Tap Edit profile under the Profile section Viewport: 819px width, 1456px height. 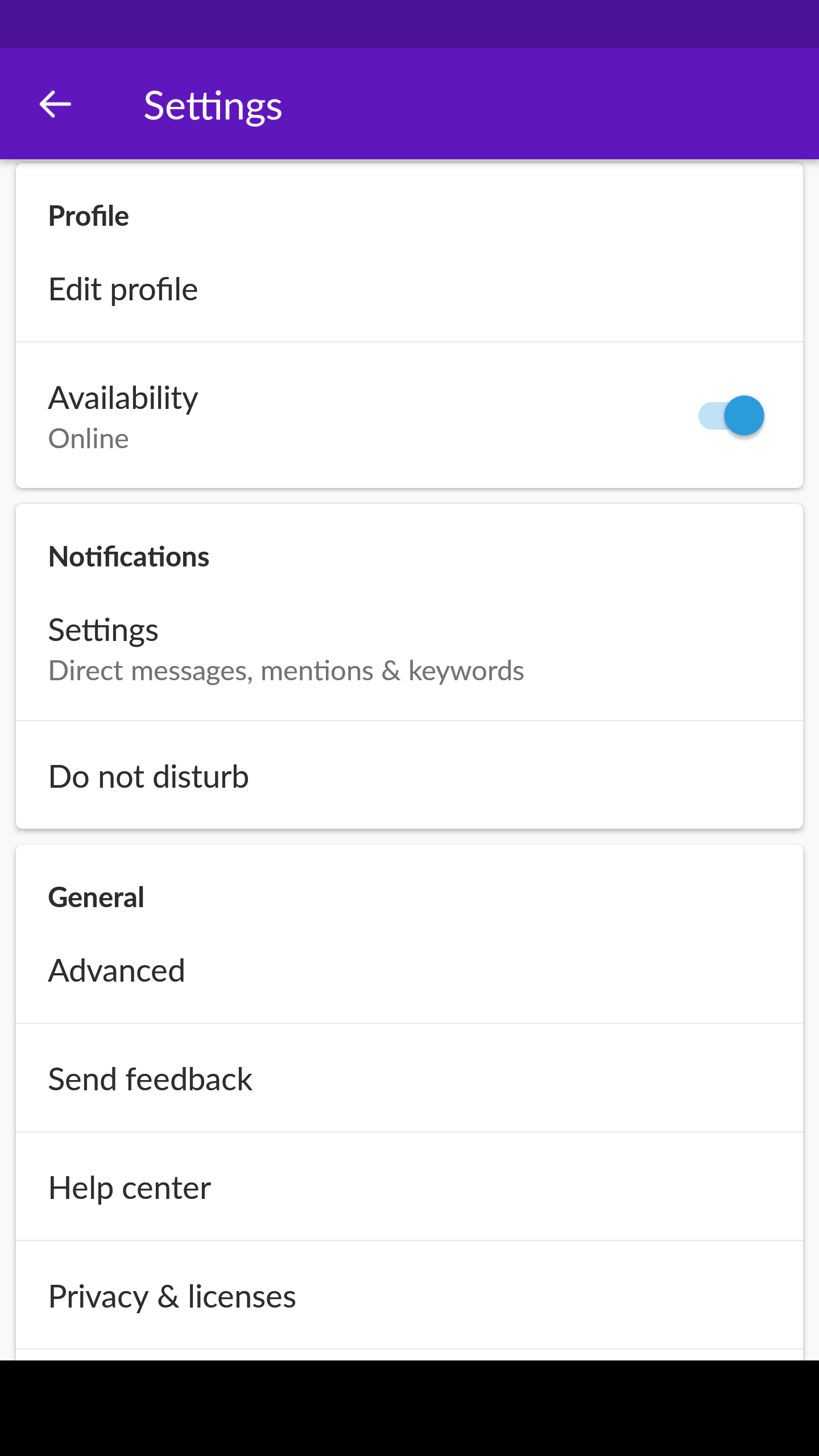coord(123,289)
